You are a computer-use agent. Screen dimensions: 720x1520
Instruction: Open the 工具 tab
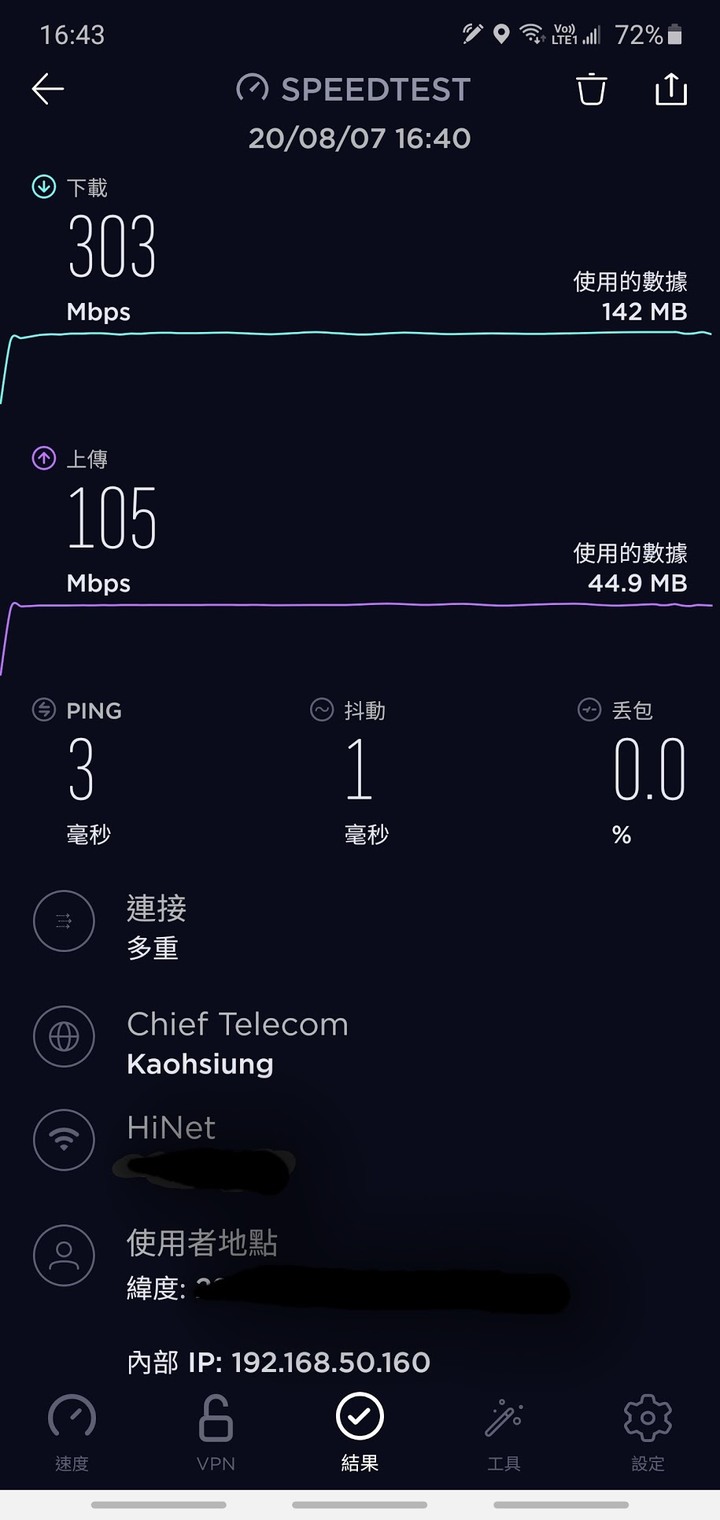point(504,1432)
